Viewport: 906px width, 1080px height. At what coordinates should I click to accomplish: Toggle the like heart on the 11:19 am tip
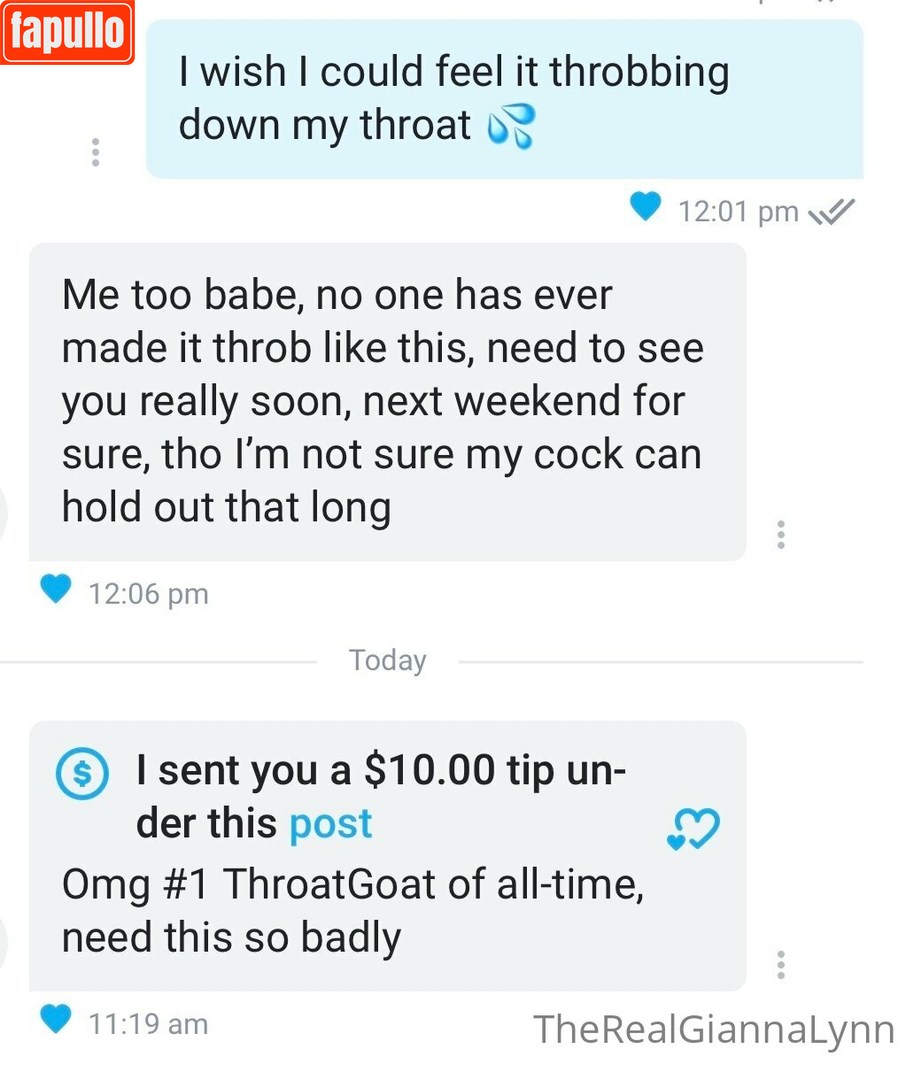(56, 1020)
